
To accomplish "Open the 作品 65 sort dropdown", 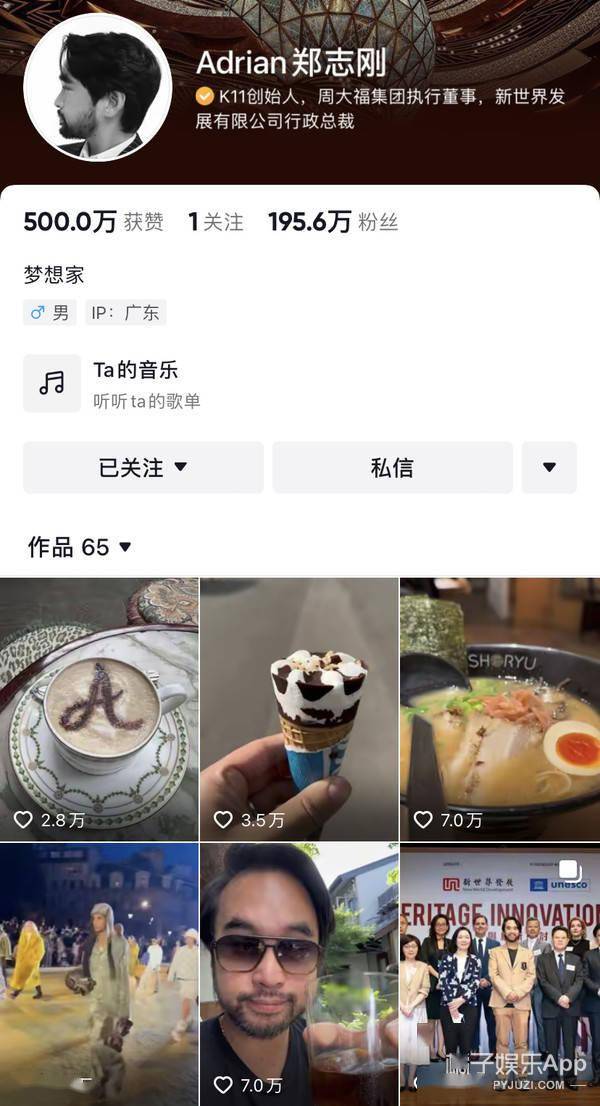I will point(80,547).
